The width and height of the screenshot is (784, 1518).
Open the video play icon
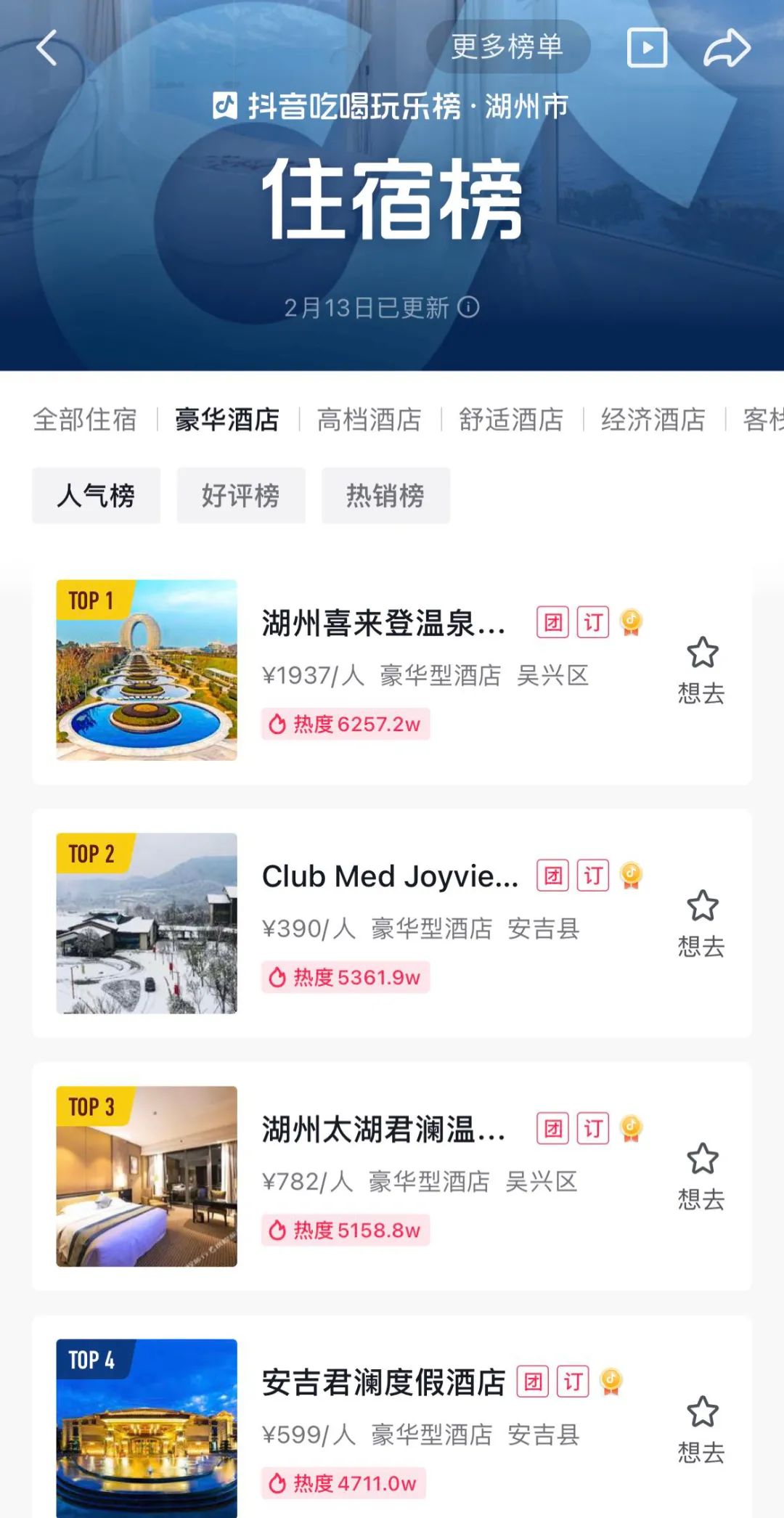tap(647, 48)
